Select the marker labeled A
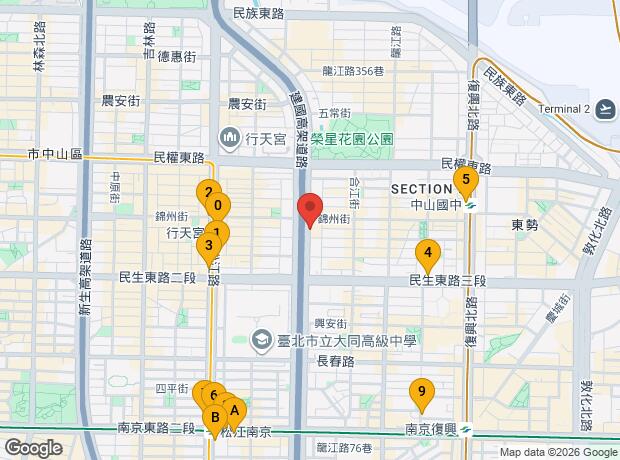Image resolution: width=620 pixels, height=460 pixels. [234, 409]
